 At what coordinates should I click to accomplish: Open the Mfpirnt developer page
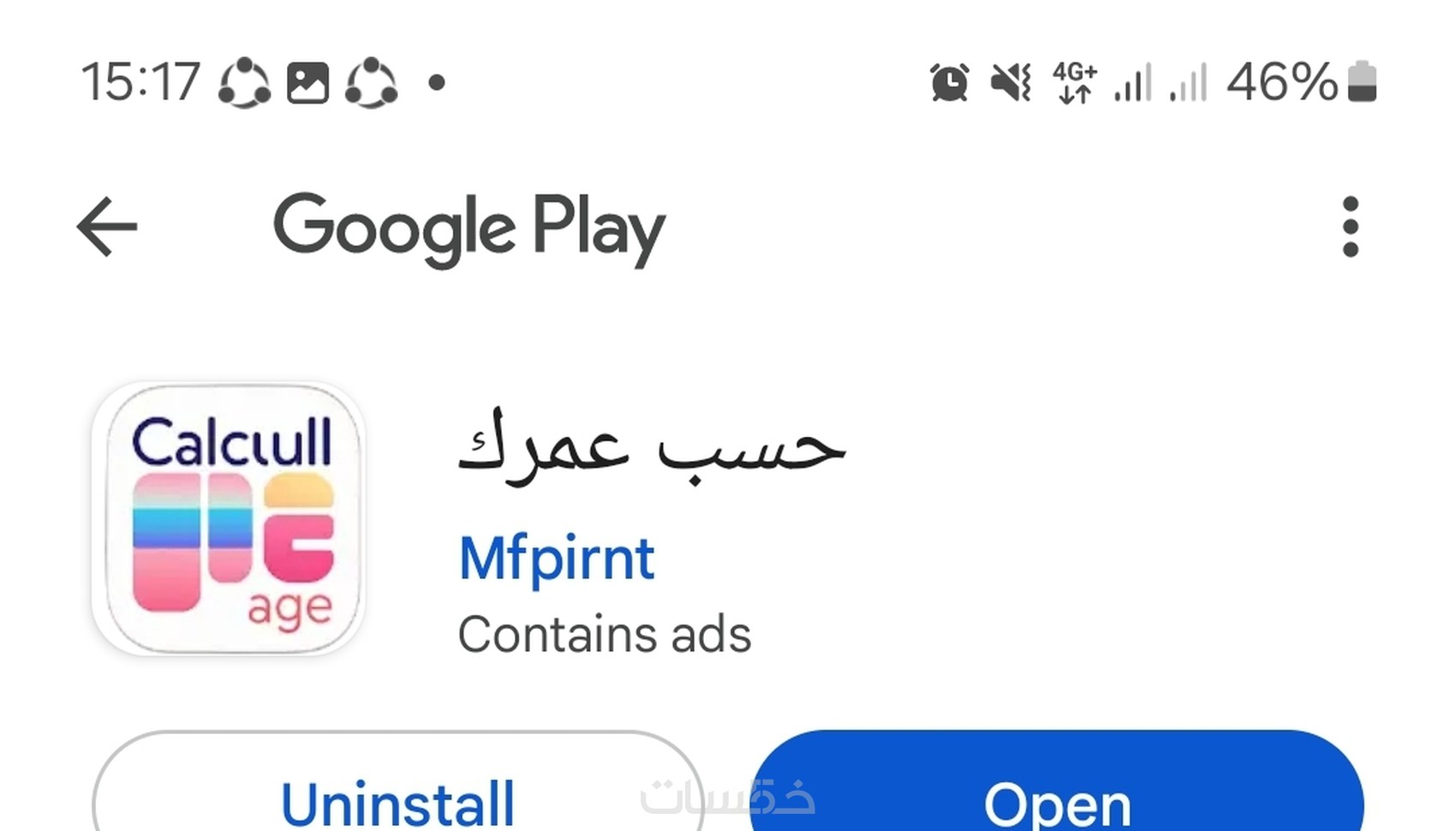pyautogui.click(x=557, y=559)
